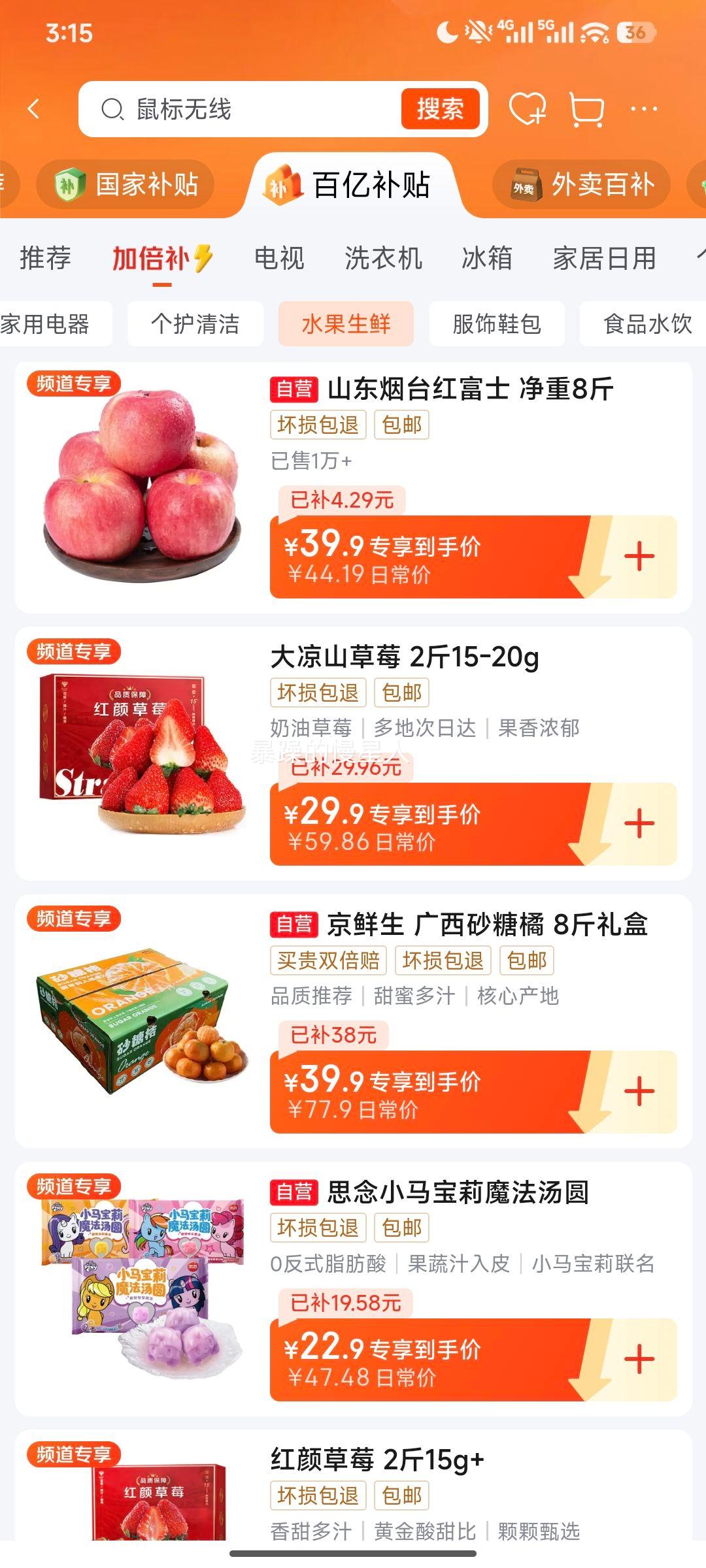Viewport: 706px width, 1568px height.
Task: Add 思念小马宝莉魔法汤圆 to cart
Action: 639,1360
